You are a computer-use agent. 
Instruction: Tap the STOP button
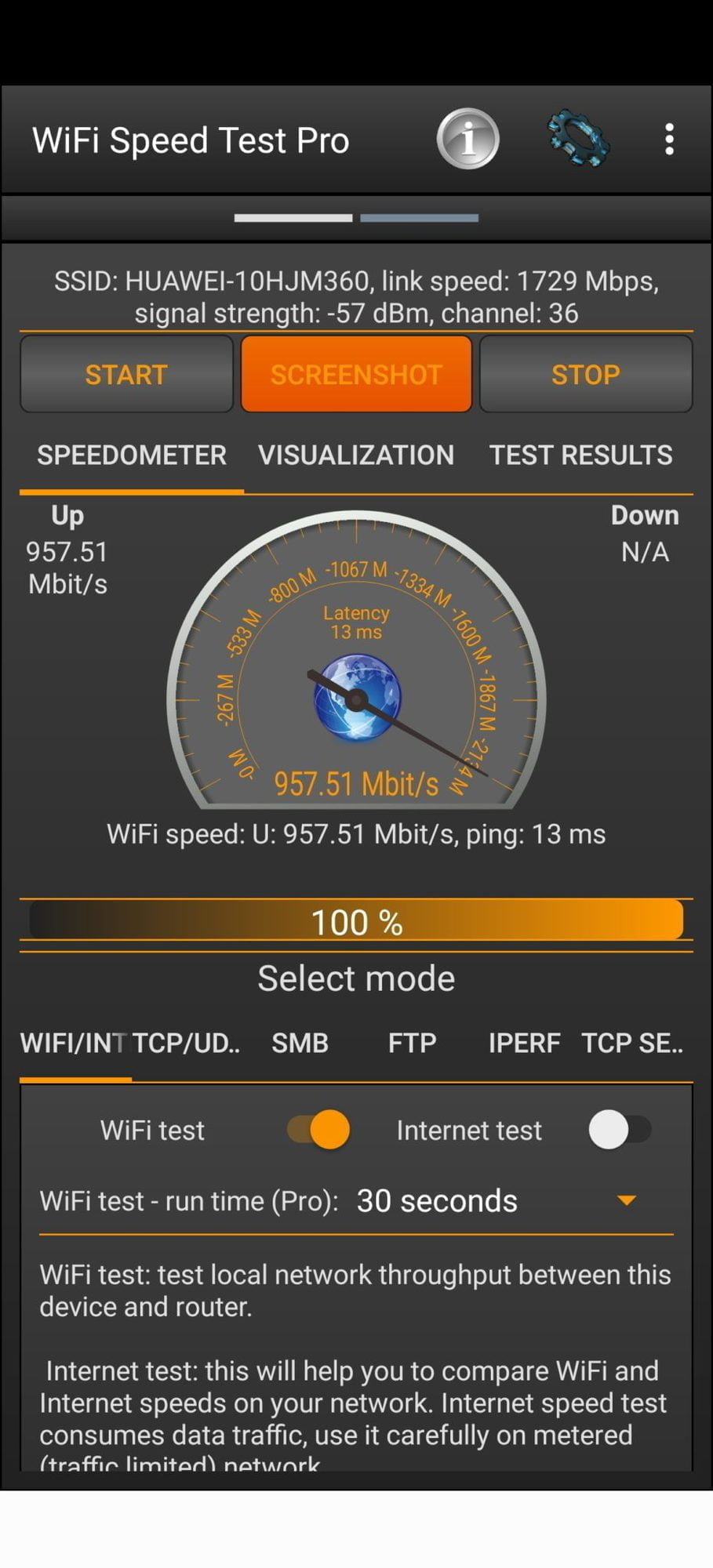pos(586,375)
